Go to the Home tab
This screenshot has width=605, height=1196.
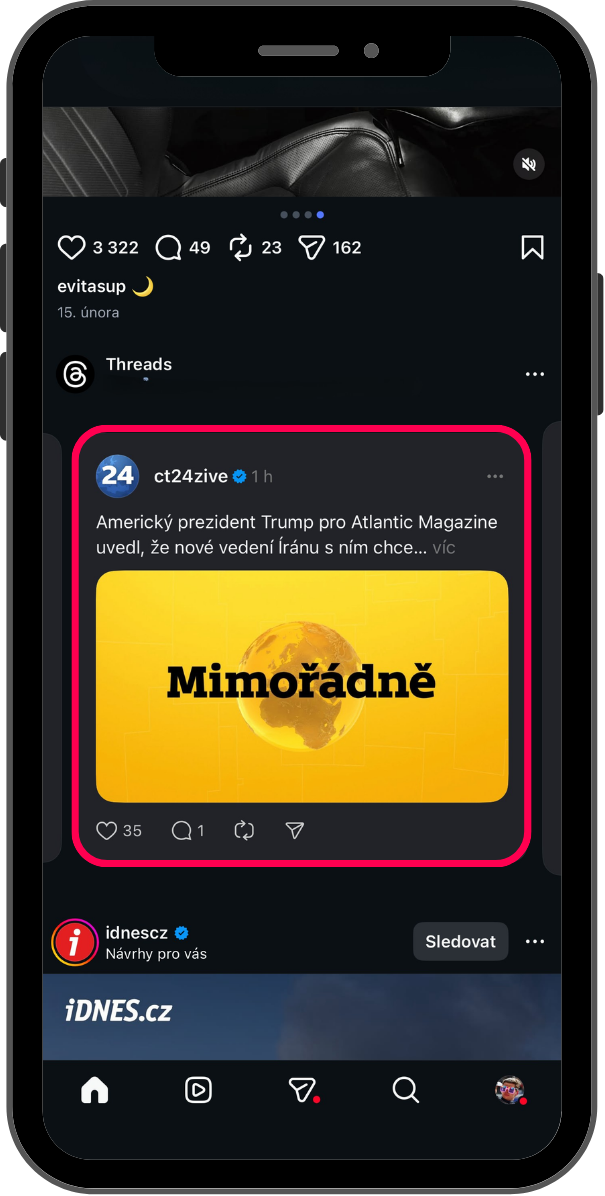point(95,1090)
